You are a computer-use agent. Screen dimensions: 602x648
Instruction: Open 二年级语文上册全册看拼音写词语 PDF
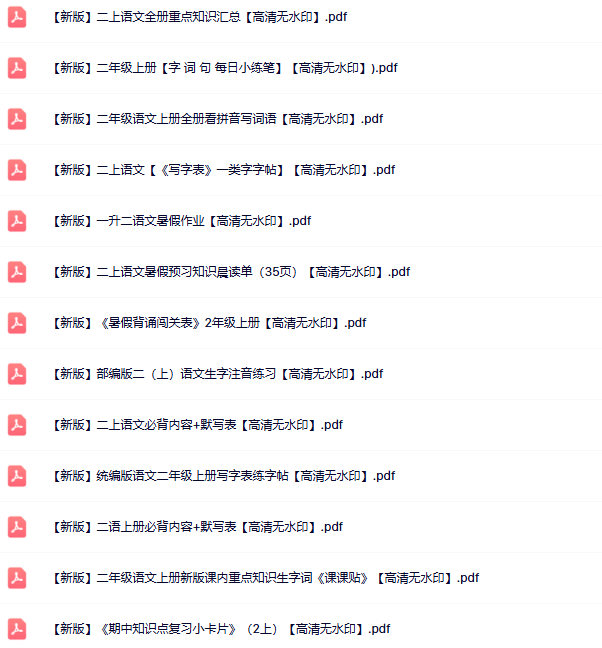click(216, 119)
